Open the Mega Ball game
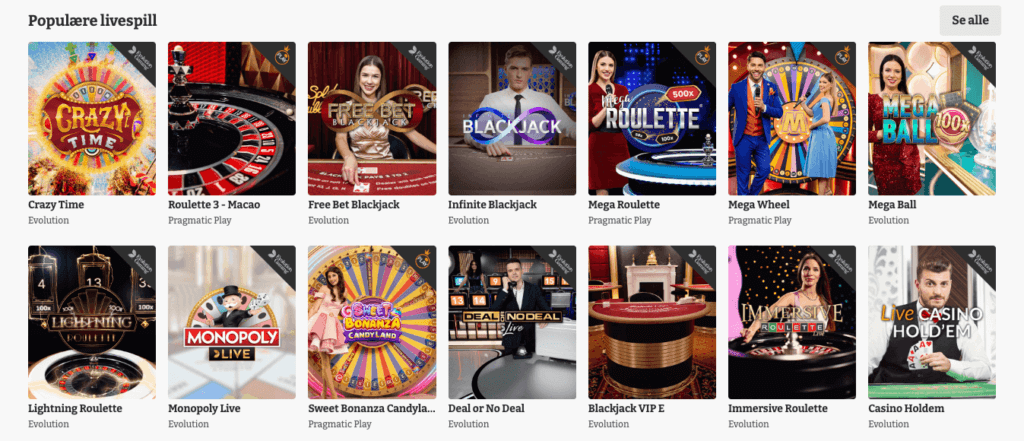This screenshot has width=1024, height=441. [x=932, y=118]
